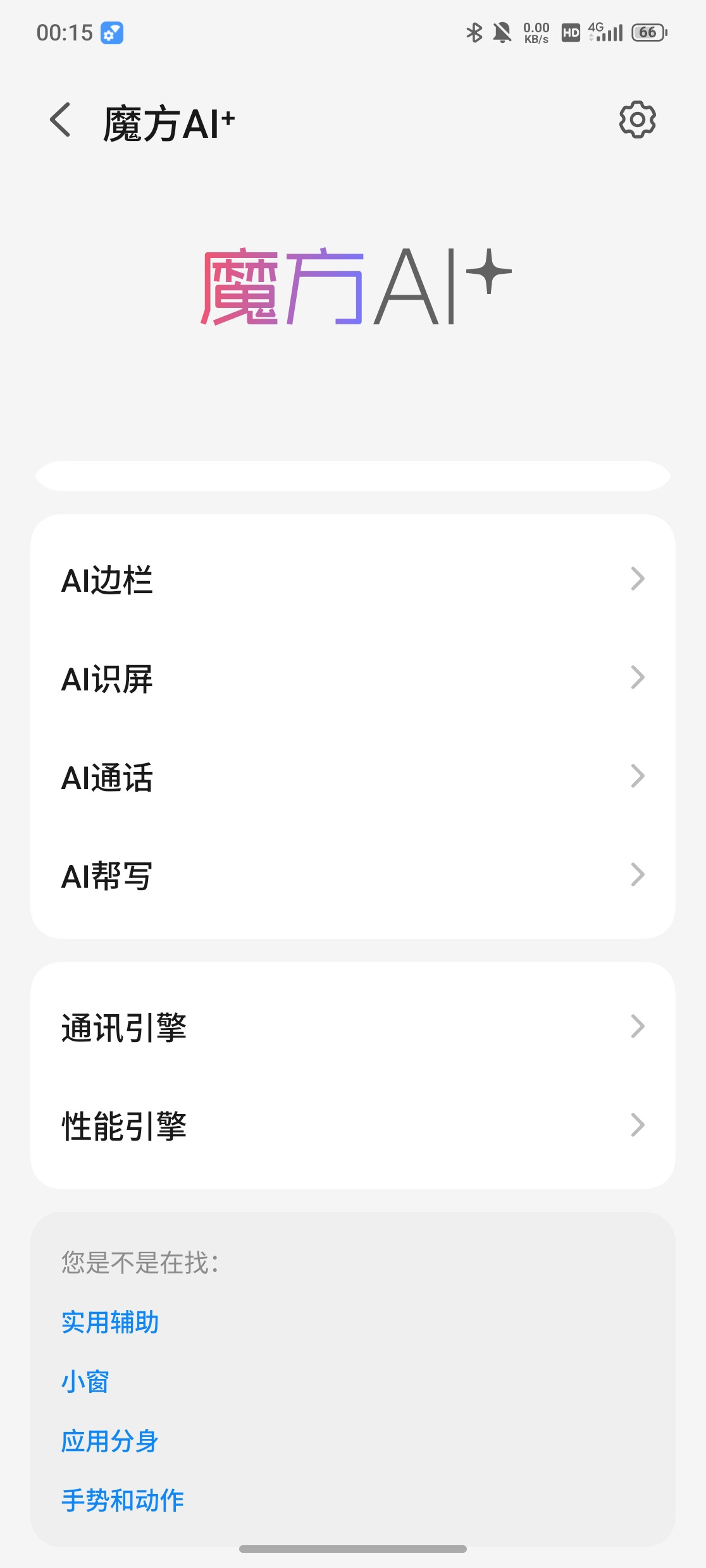Follow the 应用分身 link
Viewport: 706px width, 1568px height.
click(x=110, y=1441)
